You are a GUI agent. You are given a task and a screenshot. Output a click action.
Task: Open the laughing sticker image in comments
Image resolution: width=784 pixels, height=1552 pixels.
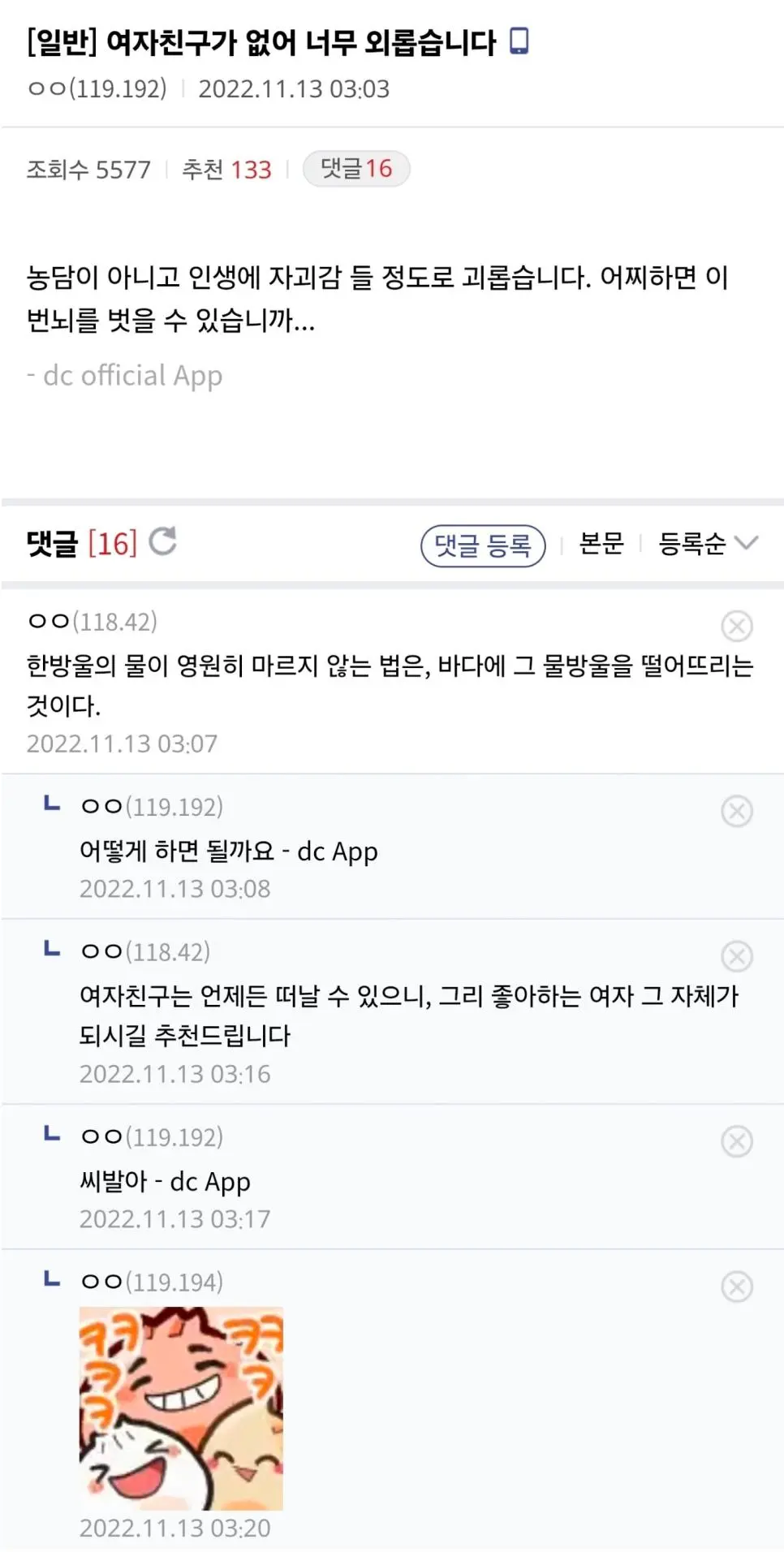181,1408
